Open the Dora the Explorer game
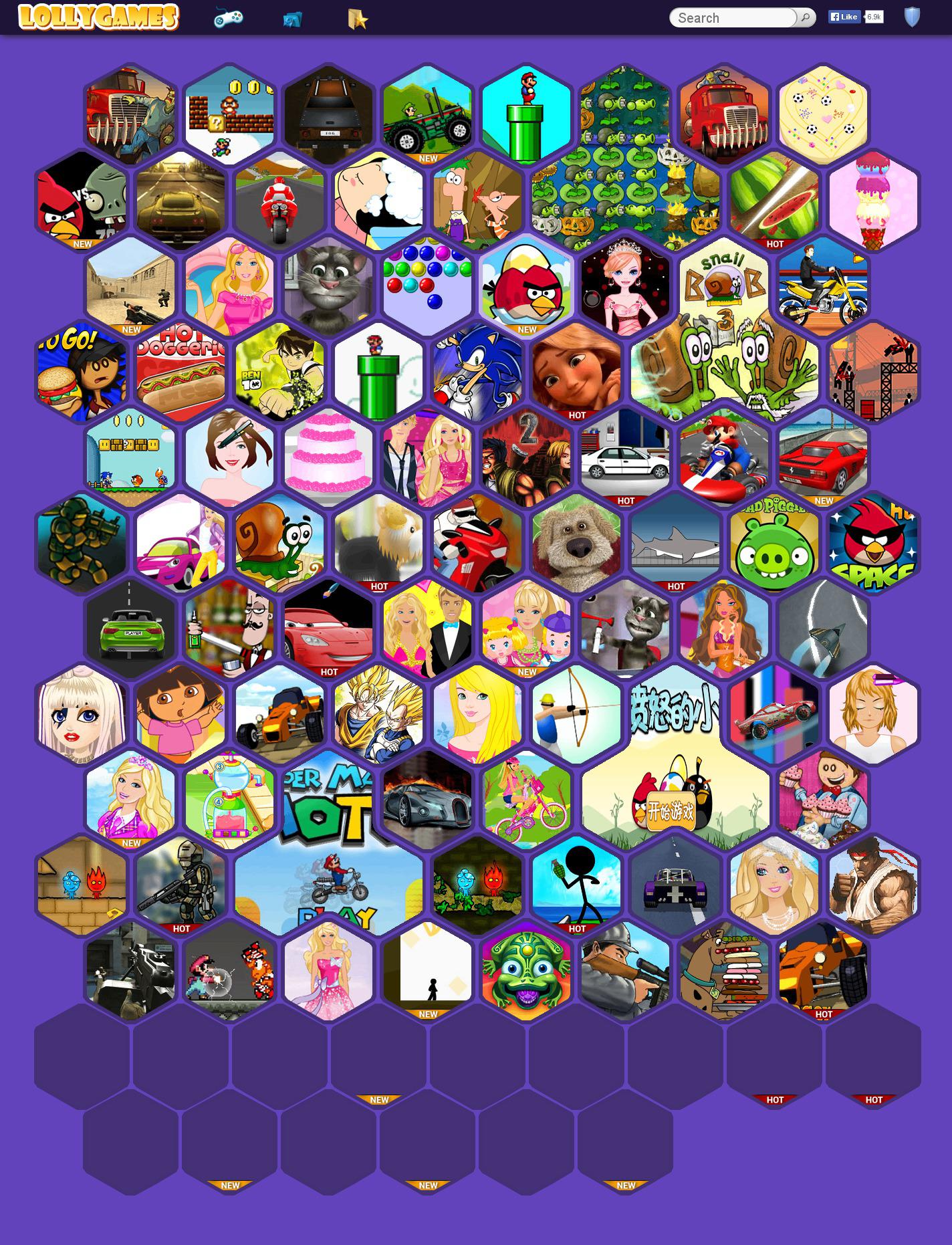 pos(181,714)
